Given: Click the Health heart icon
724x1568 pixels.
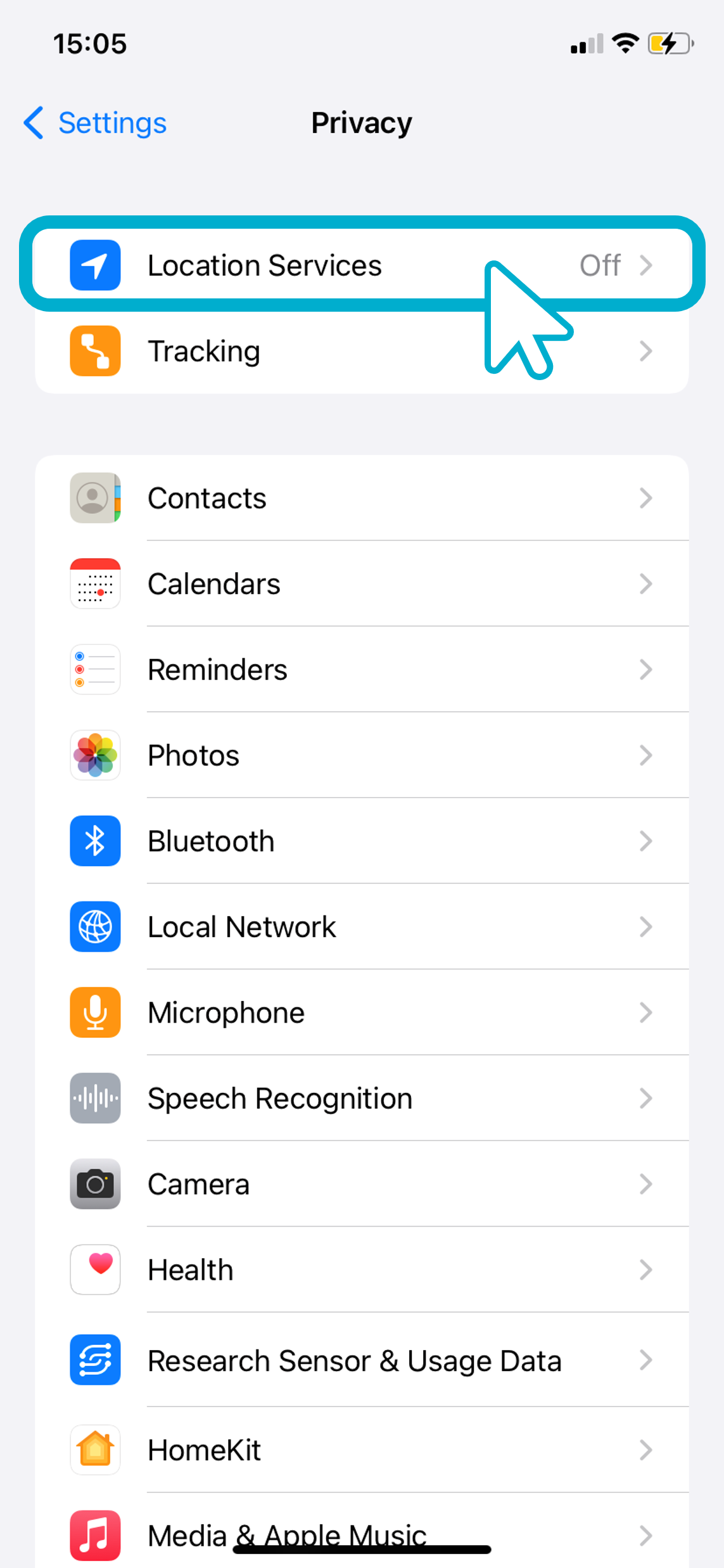Looking at the screenshot, I should tap(95, 1270).
